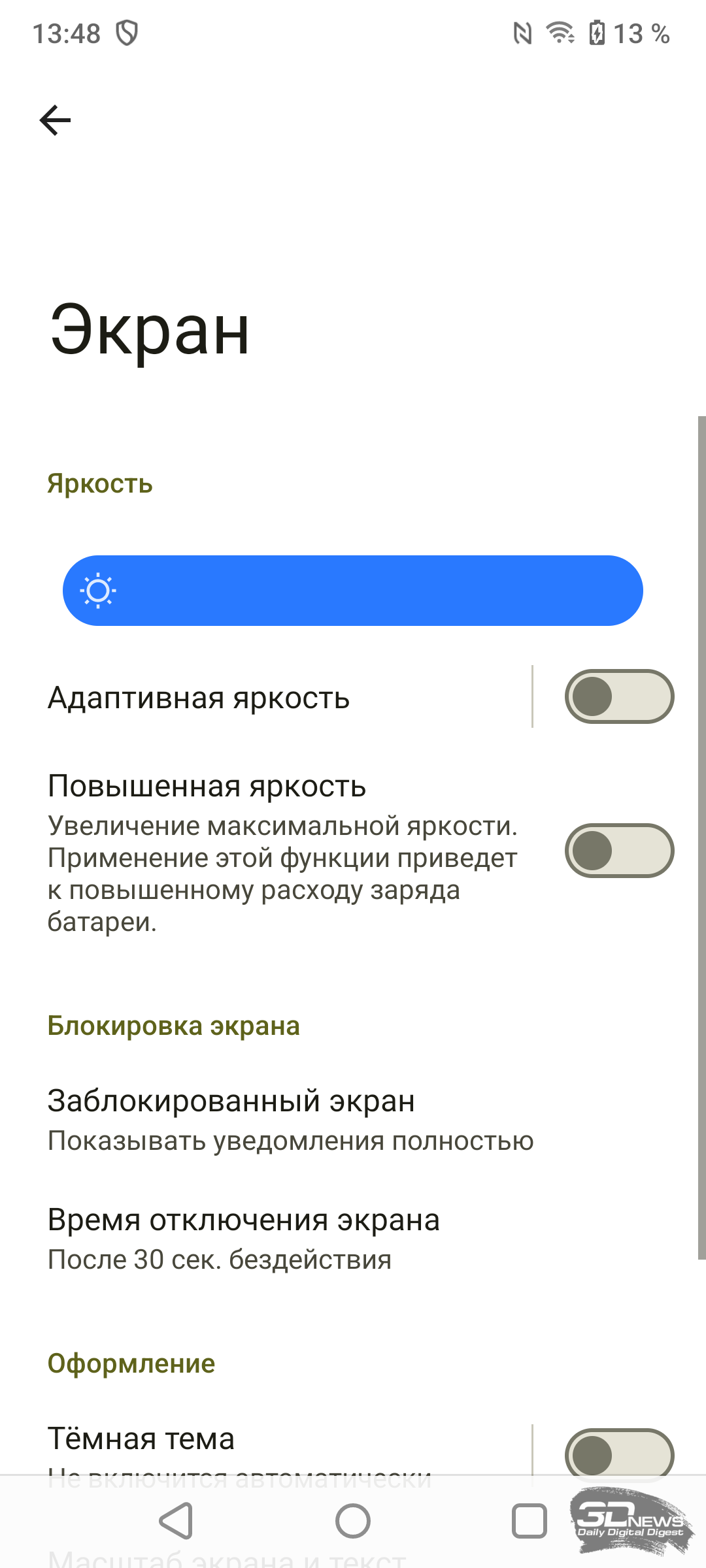
Task: Tap the system Back triangle
Action: pos(176,1521)
